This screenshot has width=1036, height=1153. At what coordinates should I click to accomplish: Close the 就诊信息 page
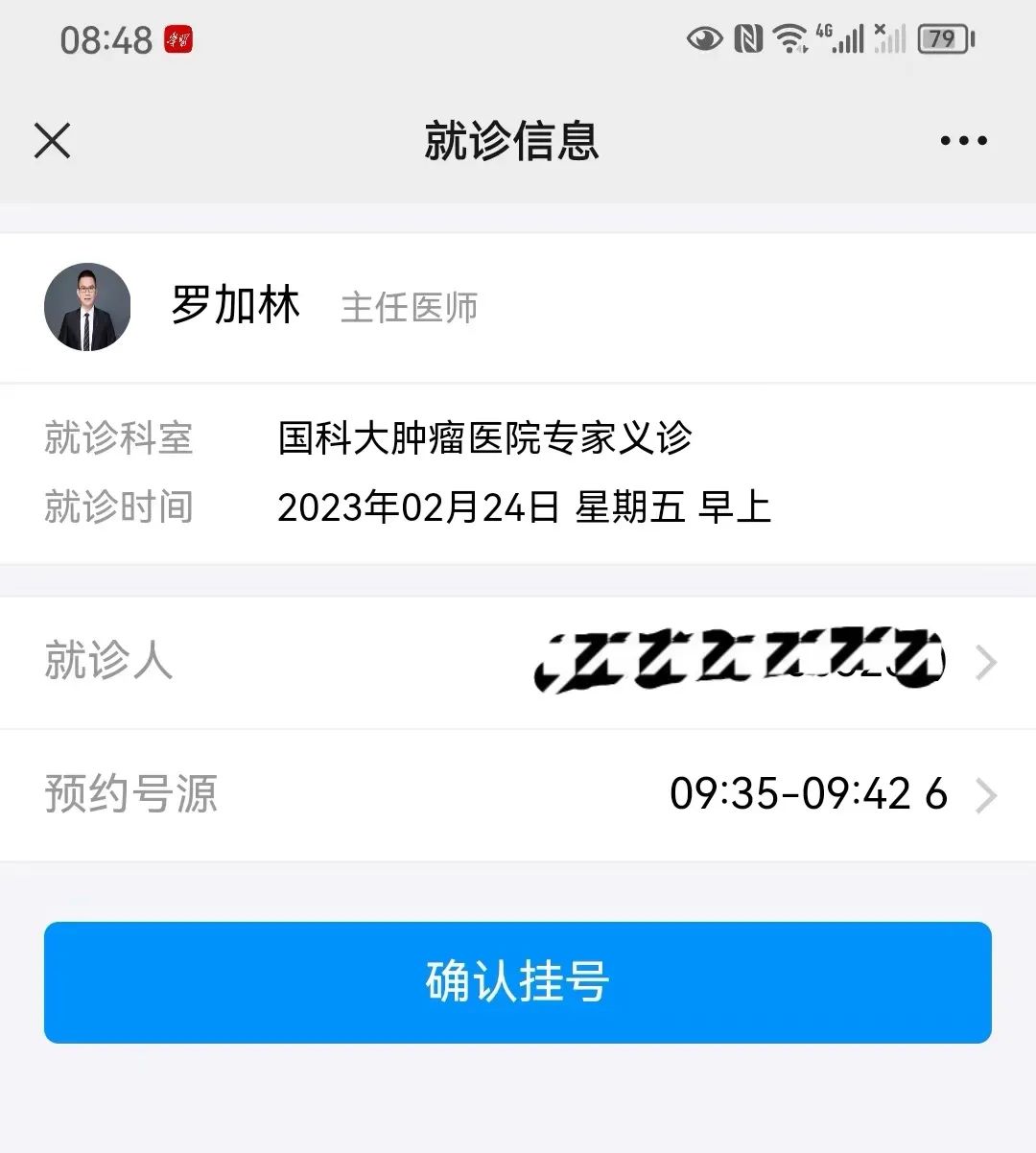[x=52, y=141]
